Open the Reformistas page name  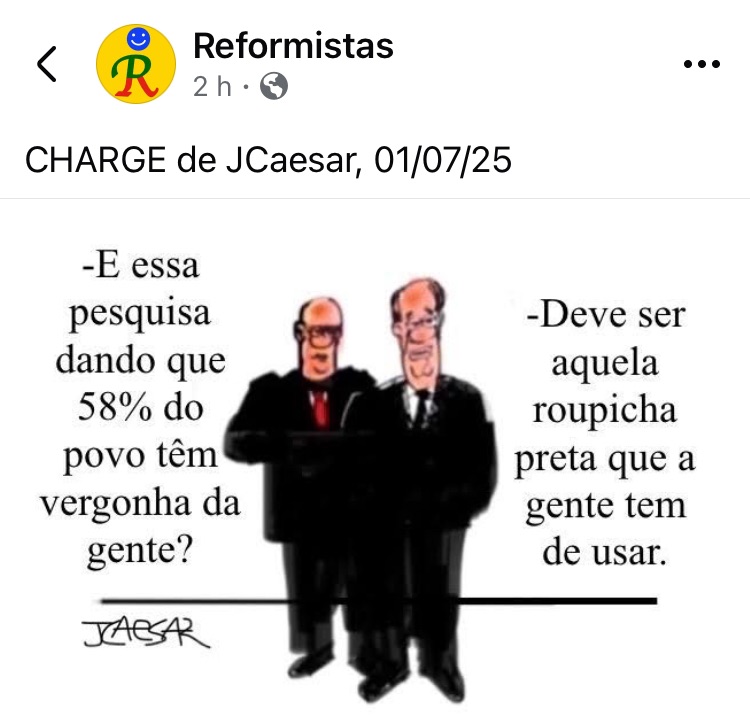[x=293, y=46]
